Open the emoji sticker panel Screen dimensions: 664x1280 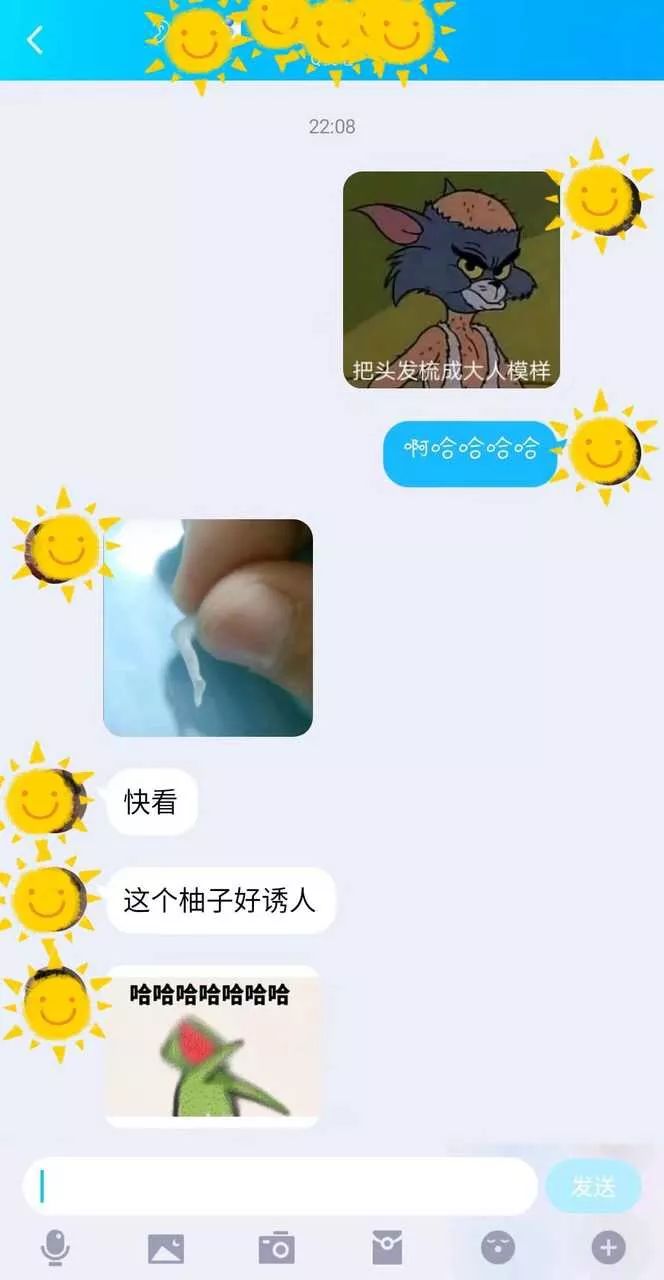point(498,1247)
